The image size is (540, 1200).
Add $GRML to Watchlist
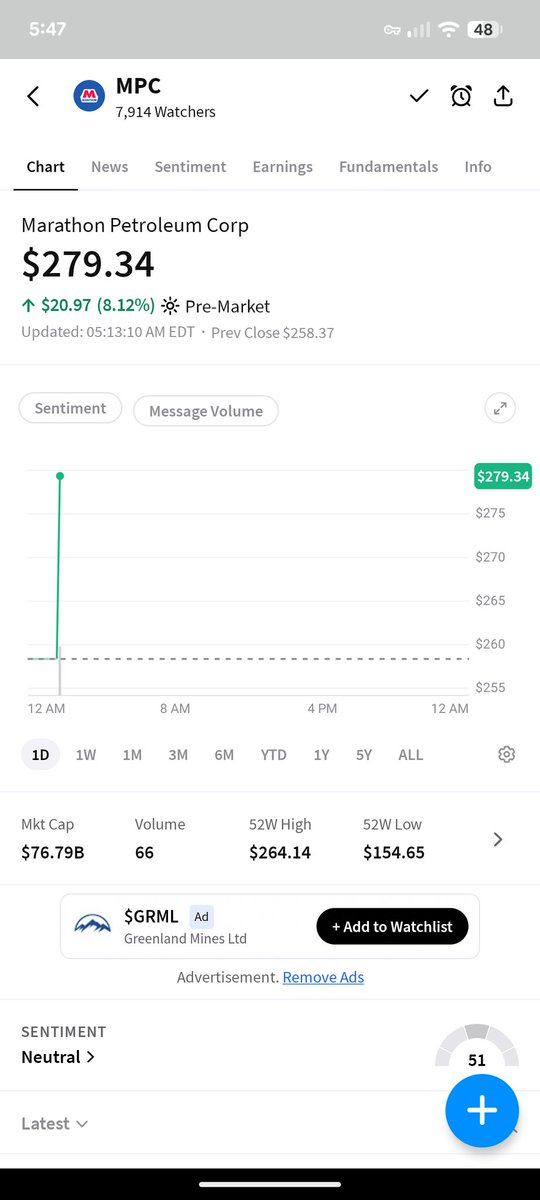pyautogui.click(x=392, y=927)
